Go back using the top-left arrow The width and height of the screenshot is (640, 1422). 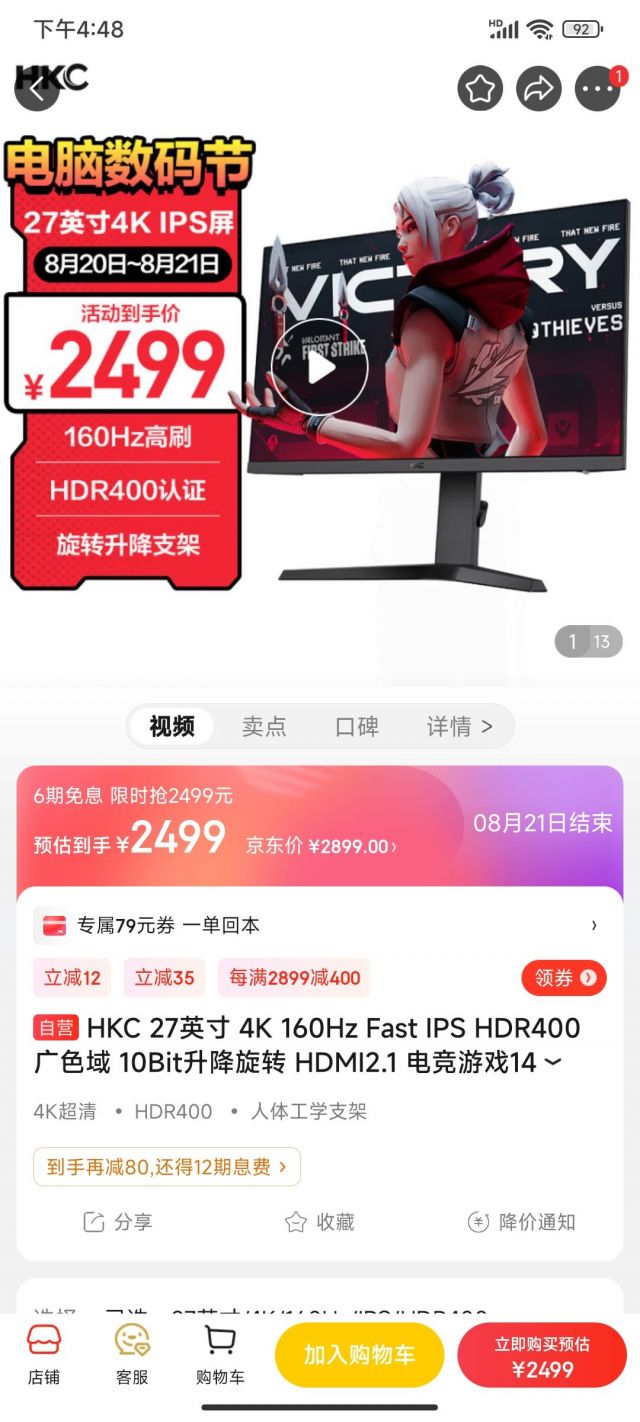tap(37, 90)
